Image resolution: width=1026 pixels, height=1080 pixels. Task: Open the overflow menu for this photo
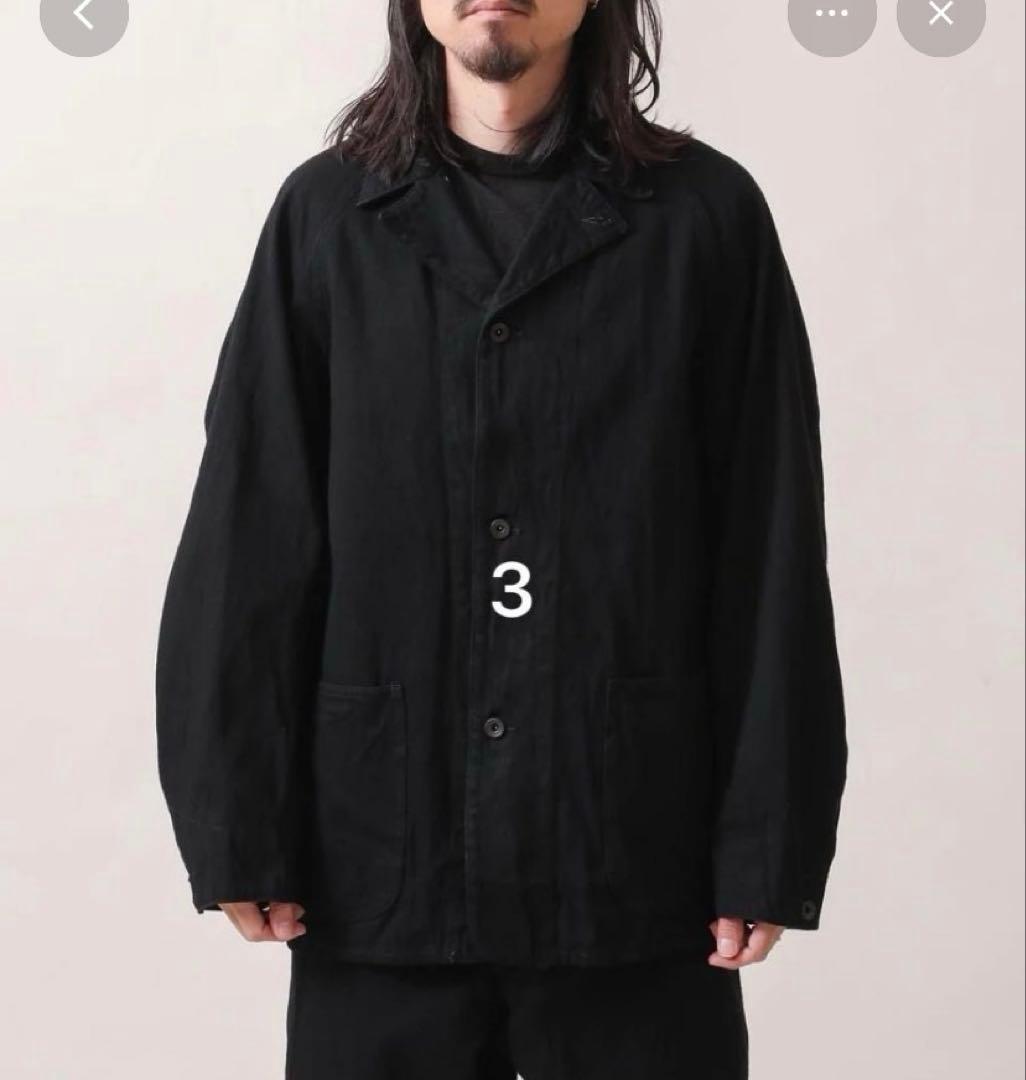click(x=832, y=15)
